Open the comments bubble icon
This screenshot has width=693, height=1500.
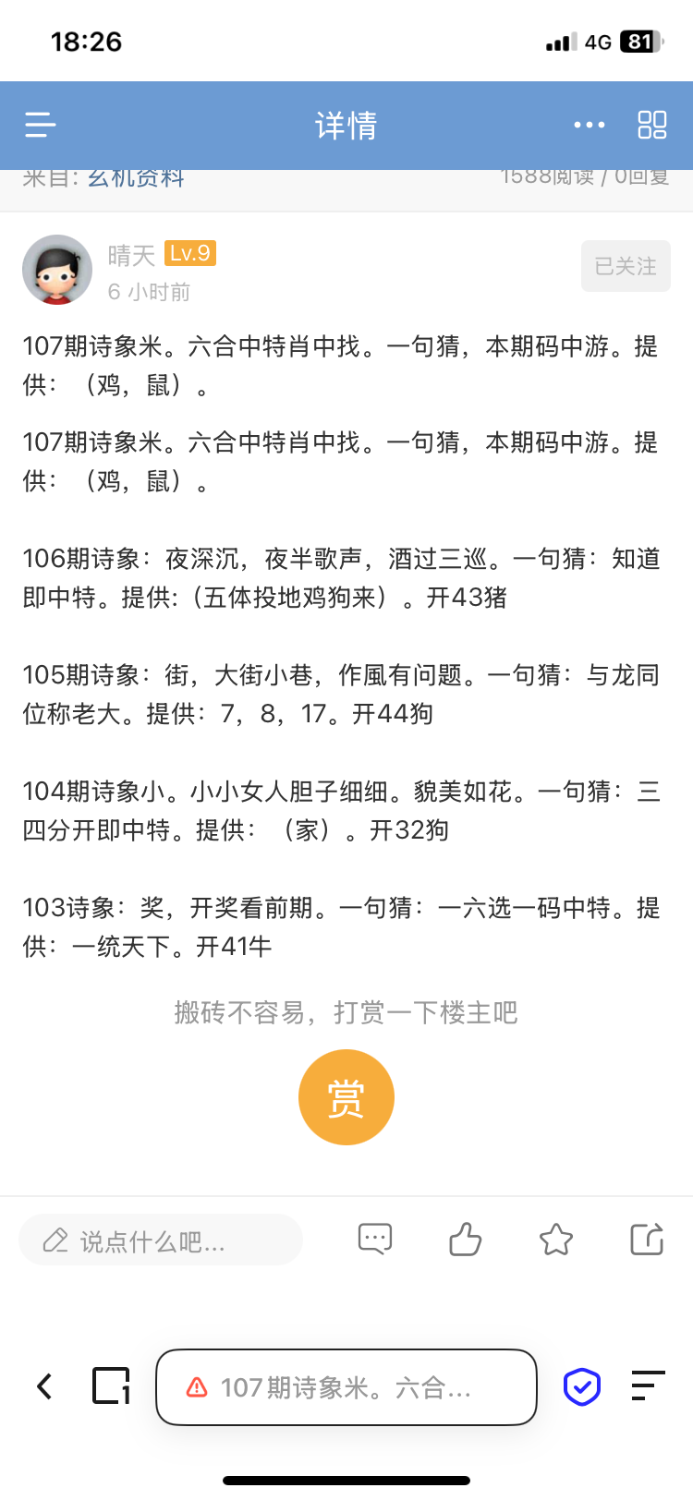pyautogui.click(x=375, y=1239)
